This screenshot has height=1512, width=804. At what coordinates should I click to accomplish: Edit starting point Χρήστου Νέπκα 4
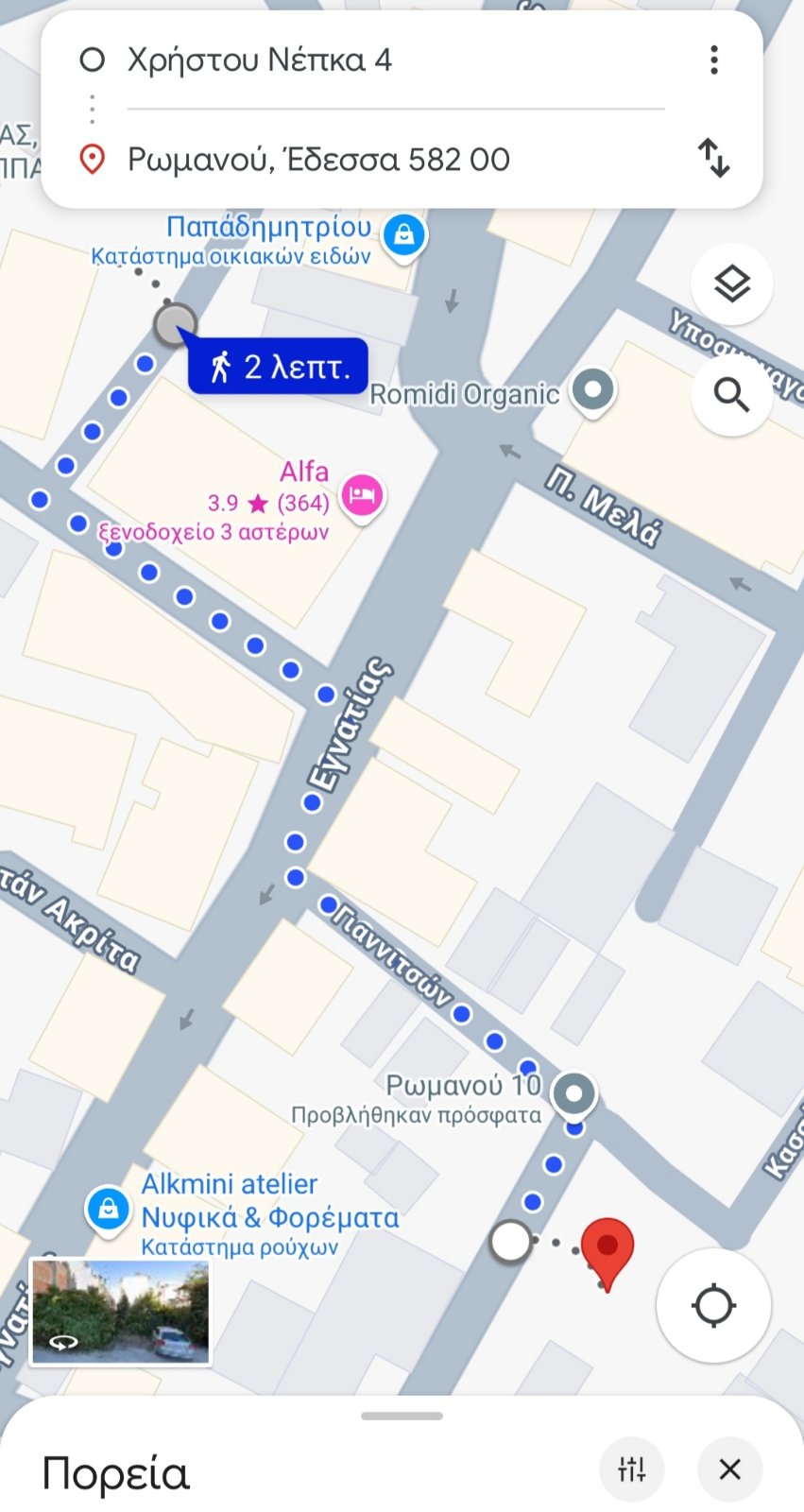(260, 60)
